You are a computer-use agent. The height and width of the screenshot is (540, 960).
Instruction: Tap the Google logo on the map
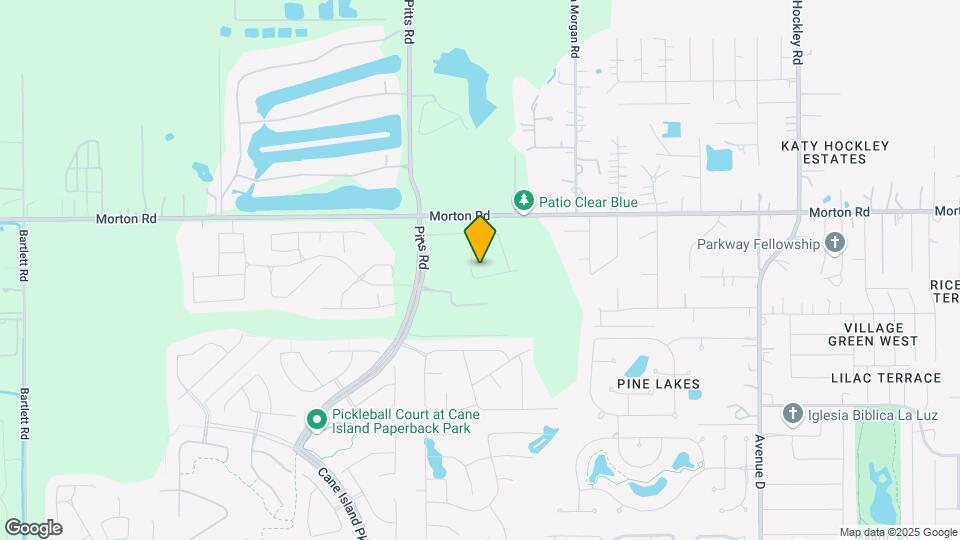(x=33, y=528)
